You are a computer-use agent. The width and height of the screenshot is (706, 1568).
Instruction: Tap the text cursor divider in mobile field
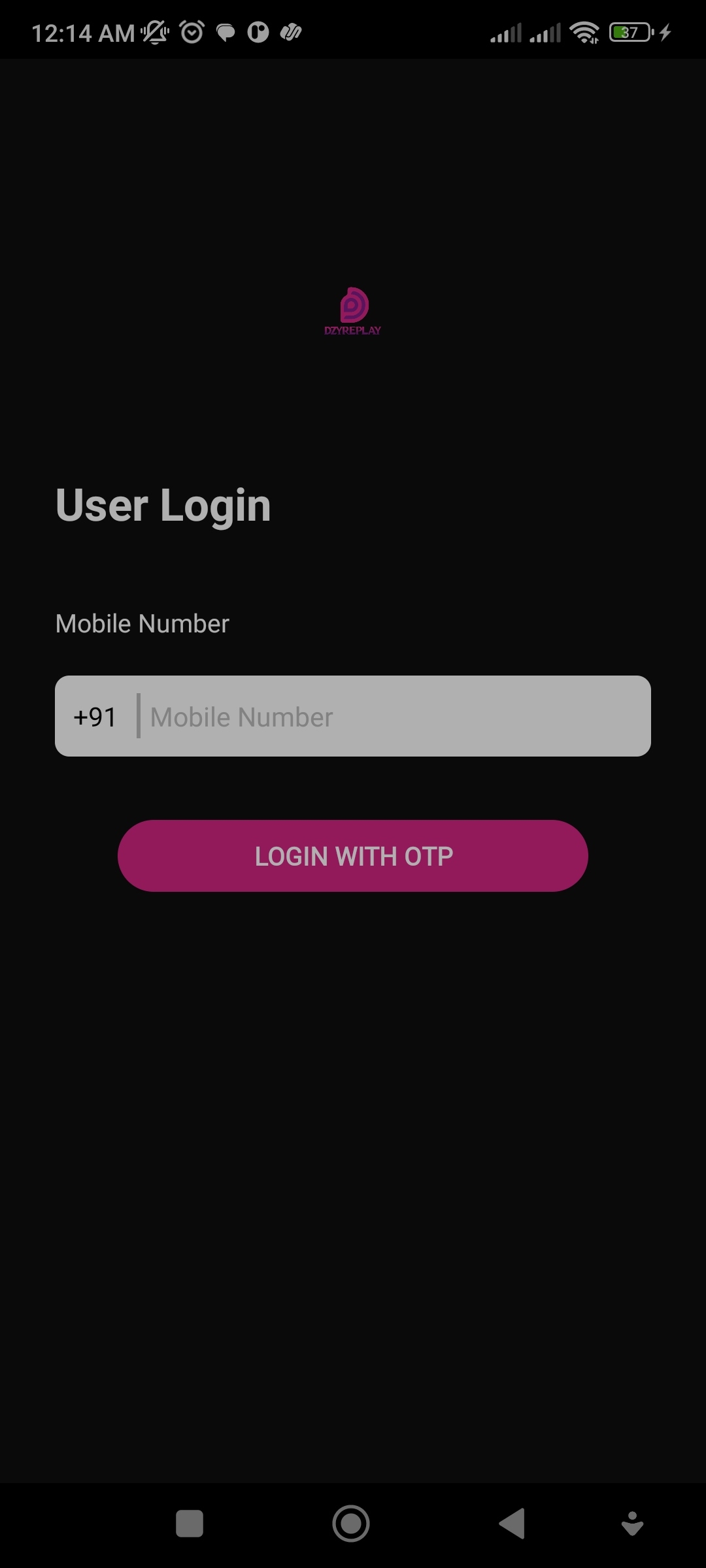(139, 717)
